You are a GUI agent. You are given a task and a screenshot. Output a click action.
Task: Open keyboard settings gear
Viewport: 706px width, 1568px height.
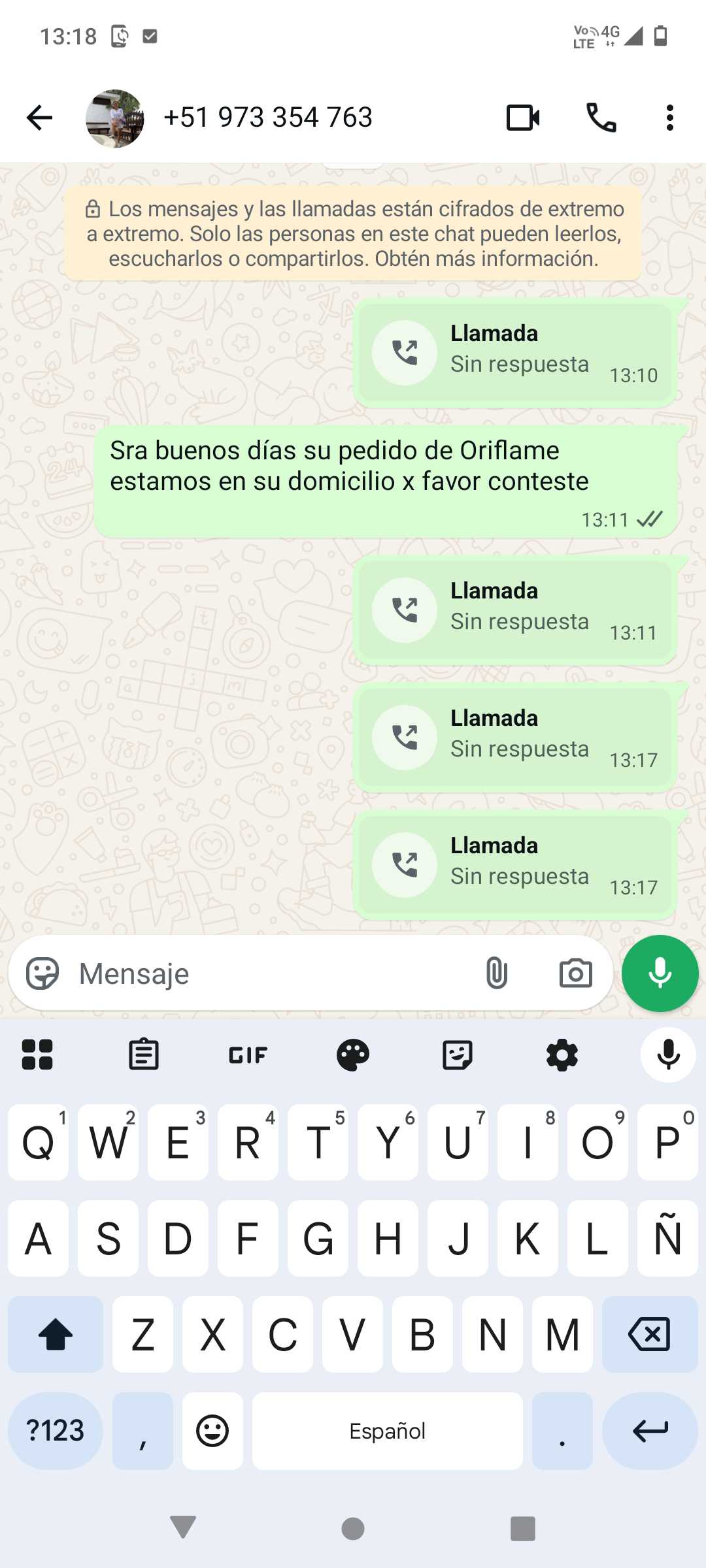coord(562,1054)
